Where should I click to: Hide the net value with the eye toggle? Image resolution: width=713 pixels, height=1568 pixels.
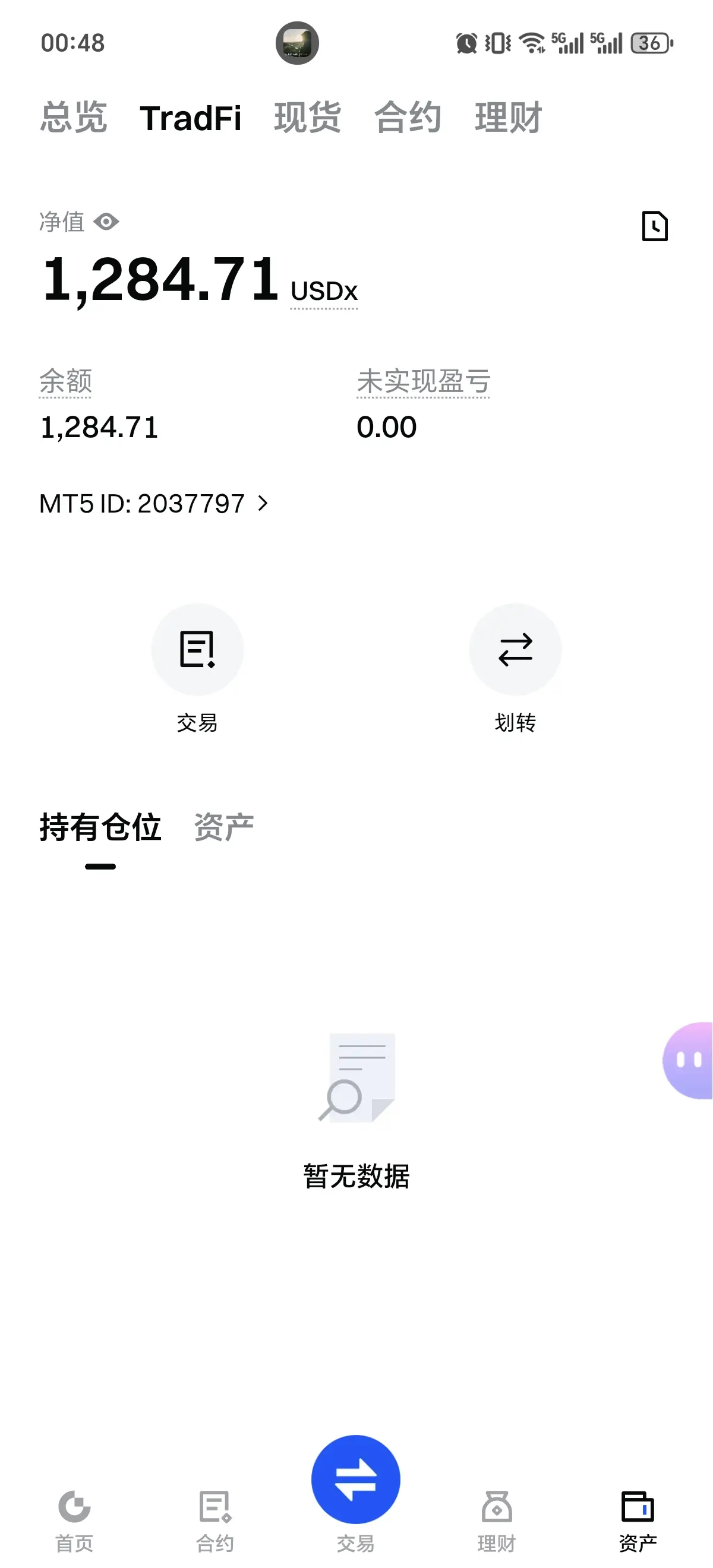click(107, 222)
